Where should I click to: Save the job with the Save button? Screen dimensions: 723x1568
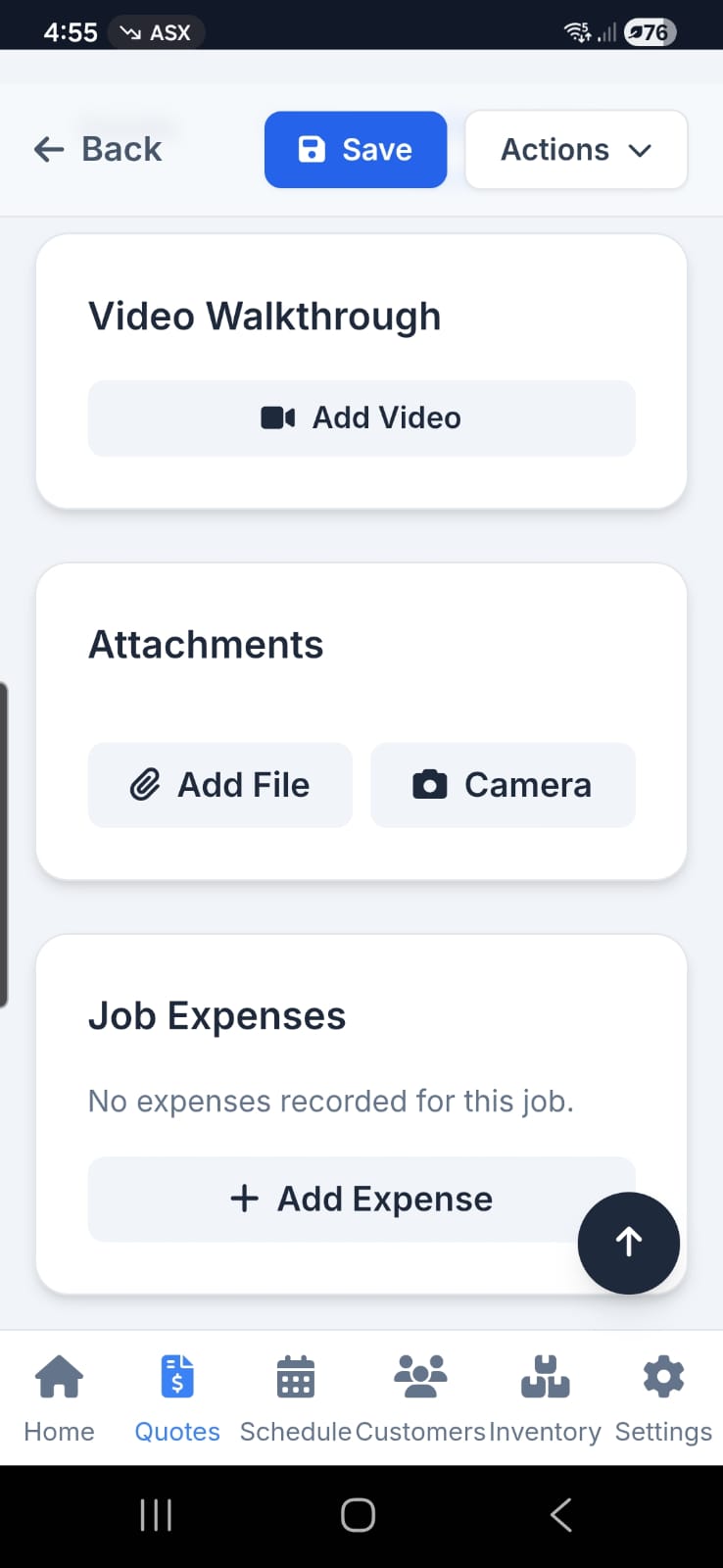(x=355, y=149)
